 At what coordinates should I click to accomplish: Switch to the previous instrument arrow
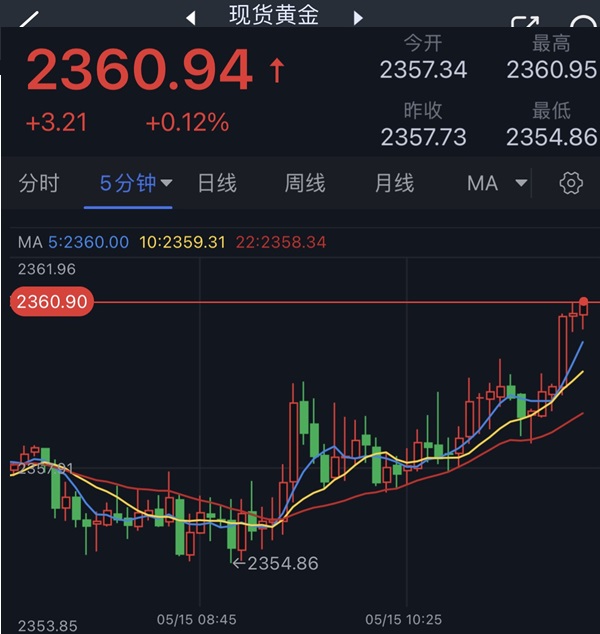pos(190,17)
